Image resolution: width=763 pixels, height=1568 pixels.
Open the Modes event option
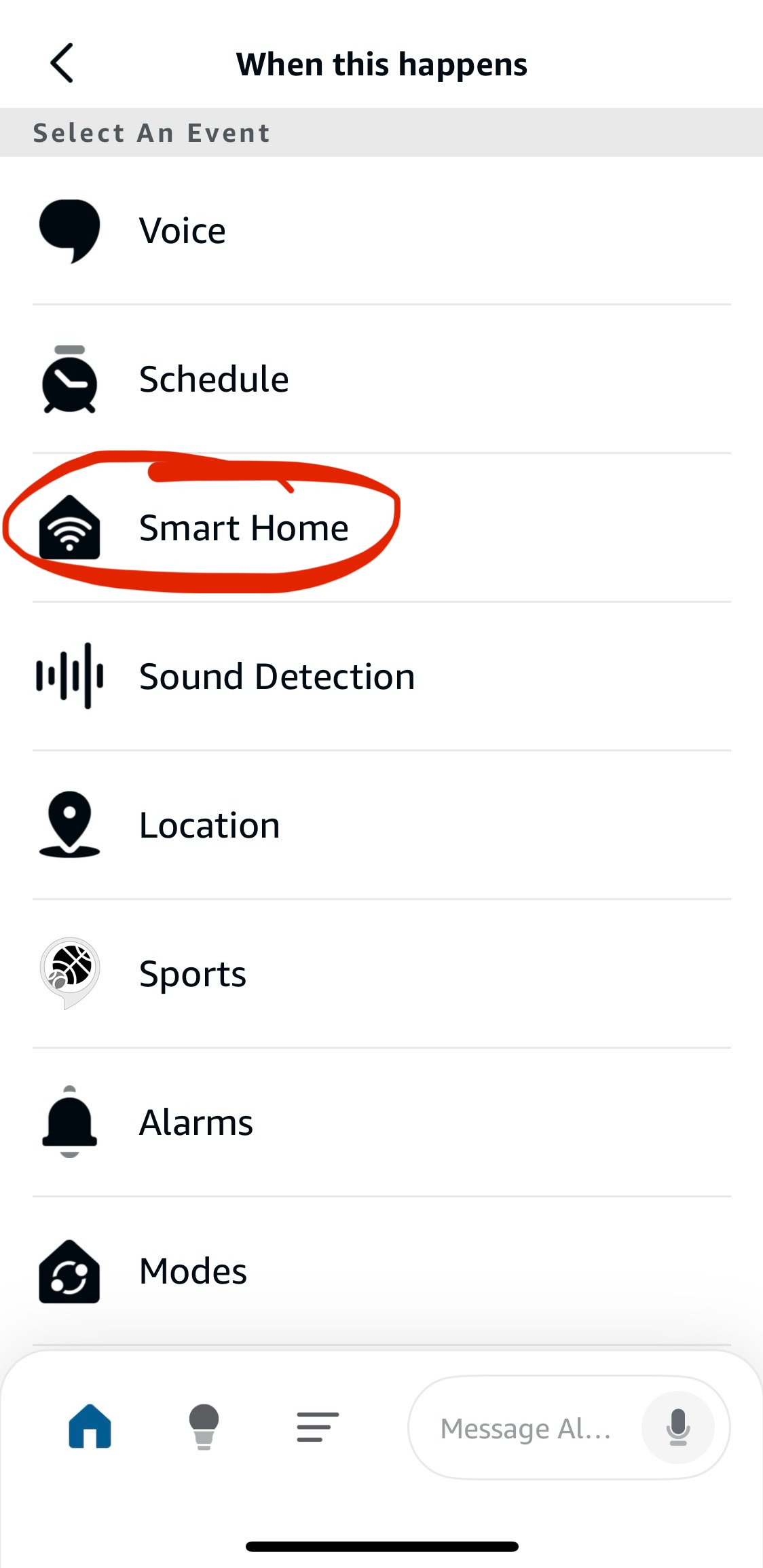[x=193, y=1271]
